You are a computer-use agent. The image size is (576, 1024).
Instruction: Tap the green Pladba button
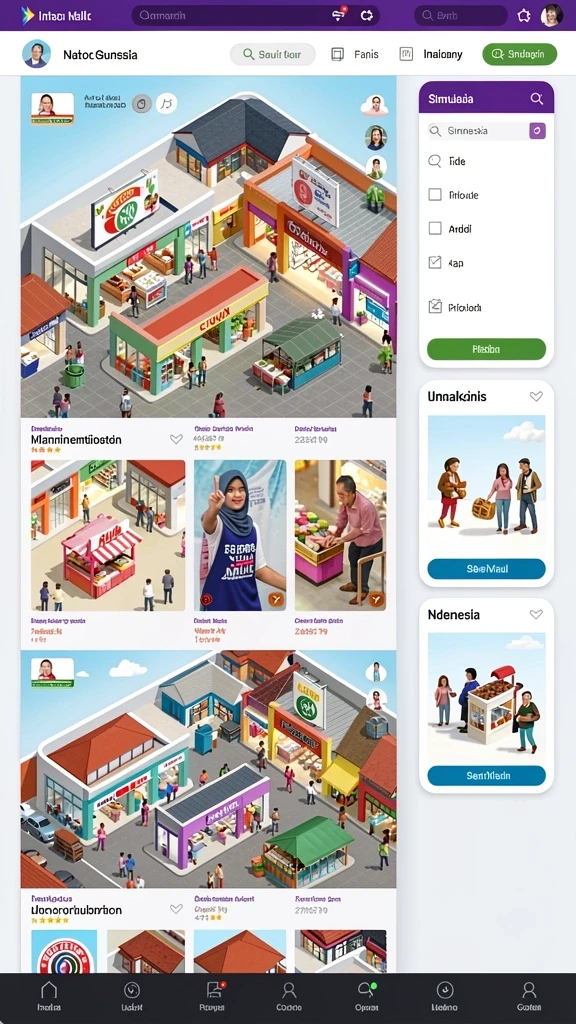point(486,349)
